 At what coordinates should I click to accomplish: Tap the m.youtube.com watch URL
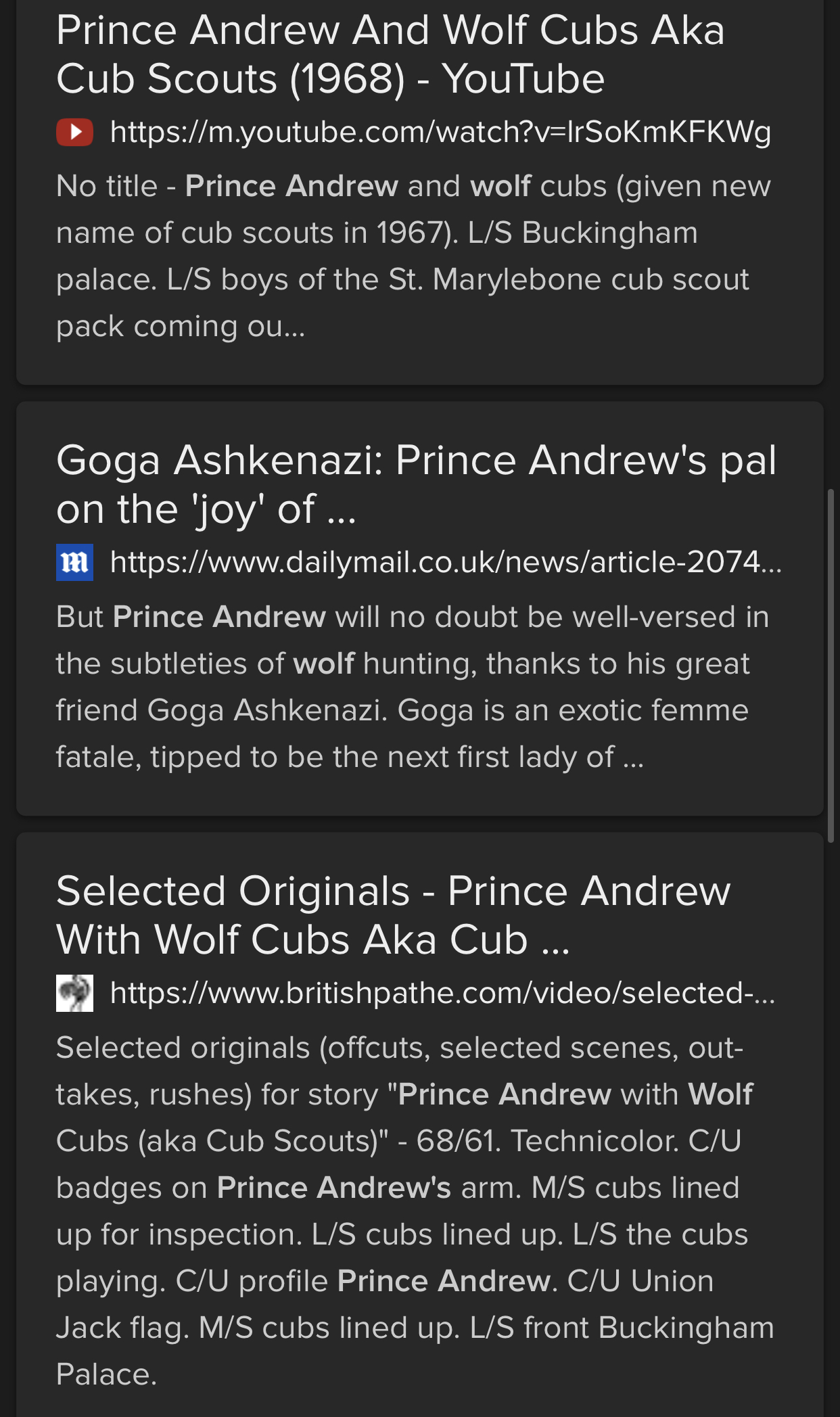pyautogui.click(x=440, y=132)
